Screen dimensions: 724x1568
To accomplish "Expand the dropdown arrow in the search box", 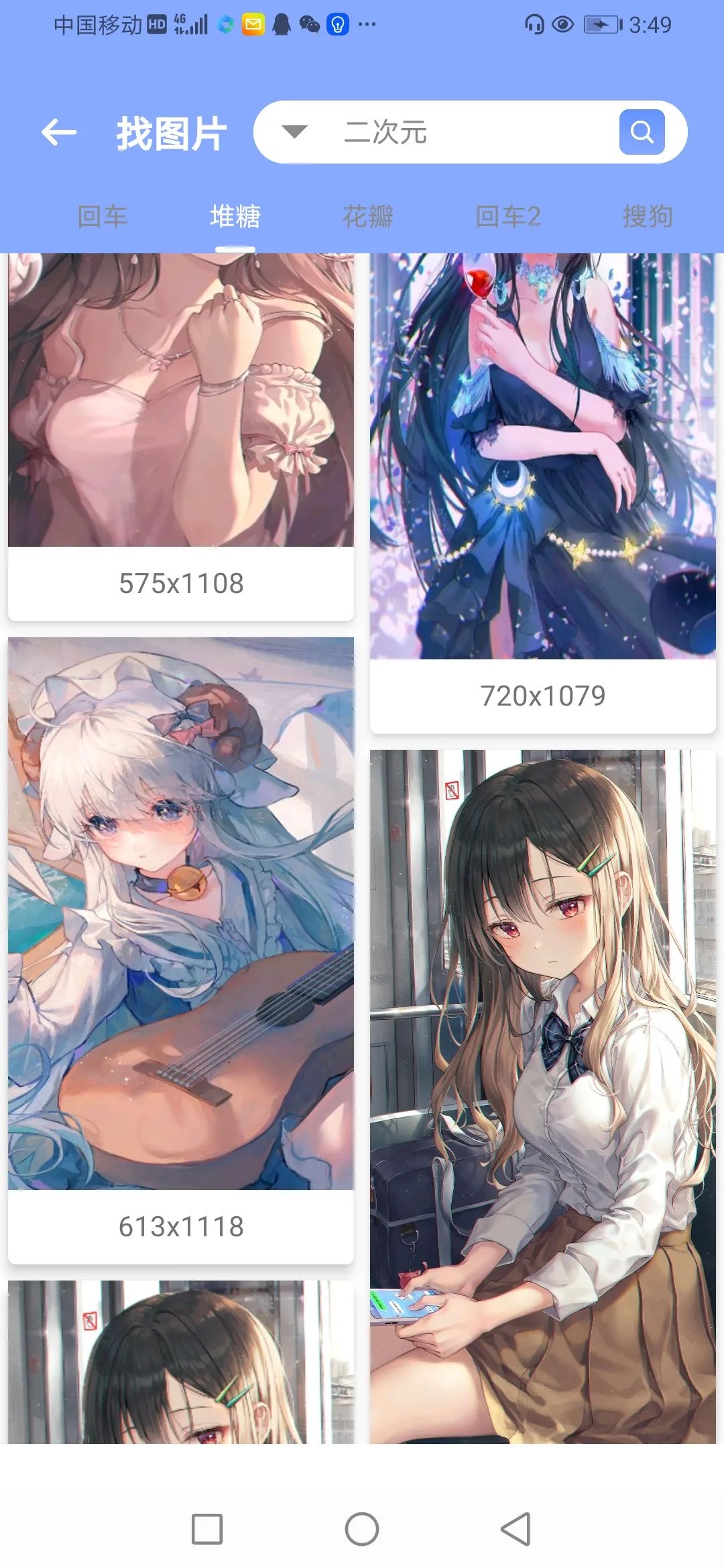I will (294, 131).
